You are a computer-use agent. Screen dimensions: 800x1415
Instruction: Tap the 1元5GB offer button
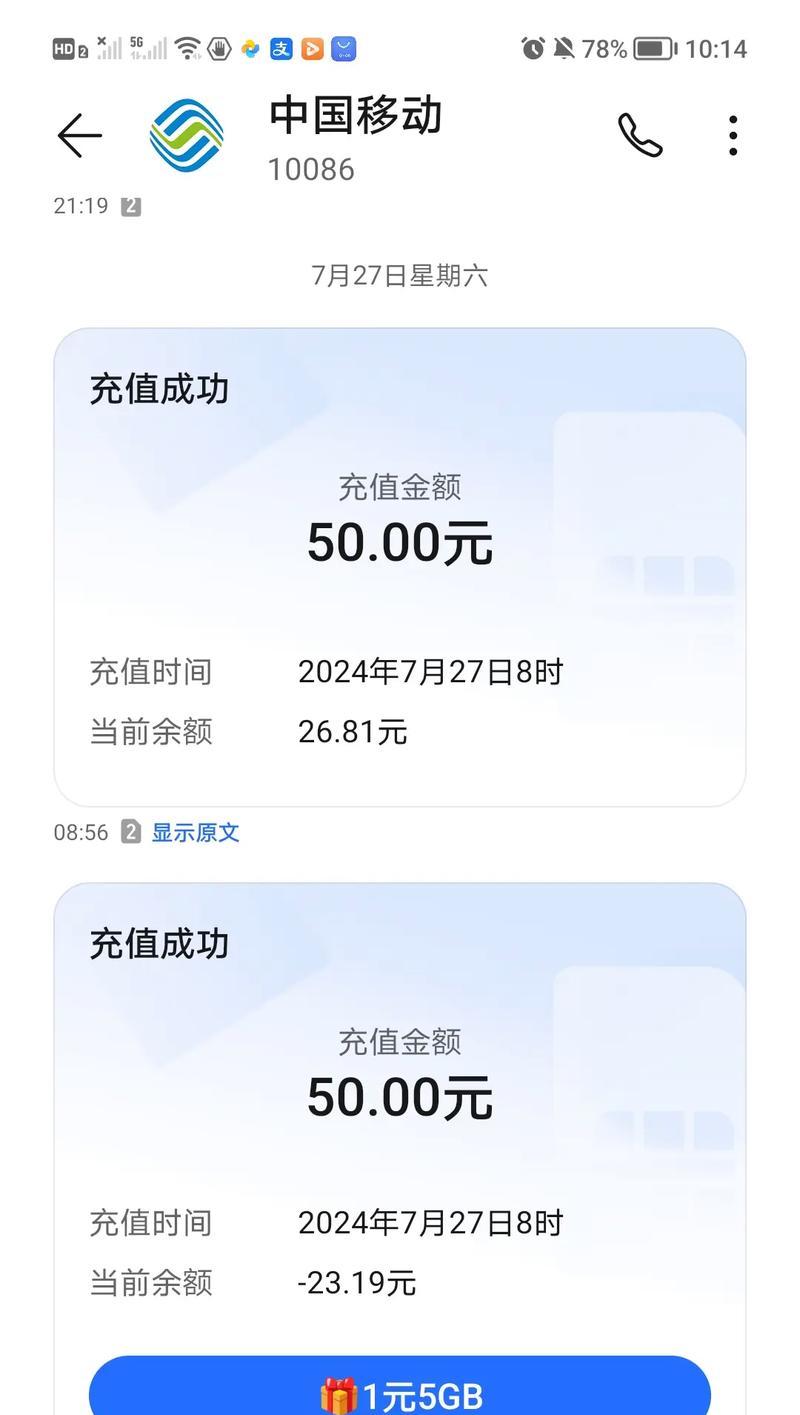click(x=400, y=1392)
